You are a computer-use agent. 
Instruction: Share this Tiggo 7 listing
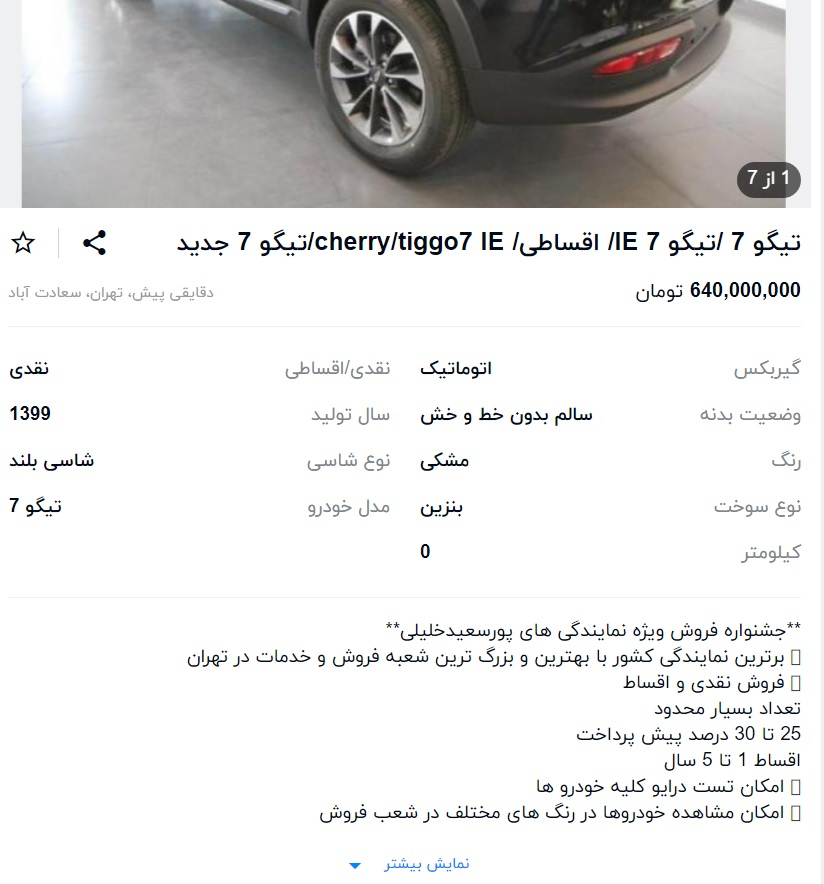point(94,243)
